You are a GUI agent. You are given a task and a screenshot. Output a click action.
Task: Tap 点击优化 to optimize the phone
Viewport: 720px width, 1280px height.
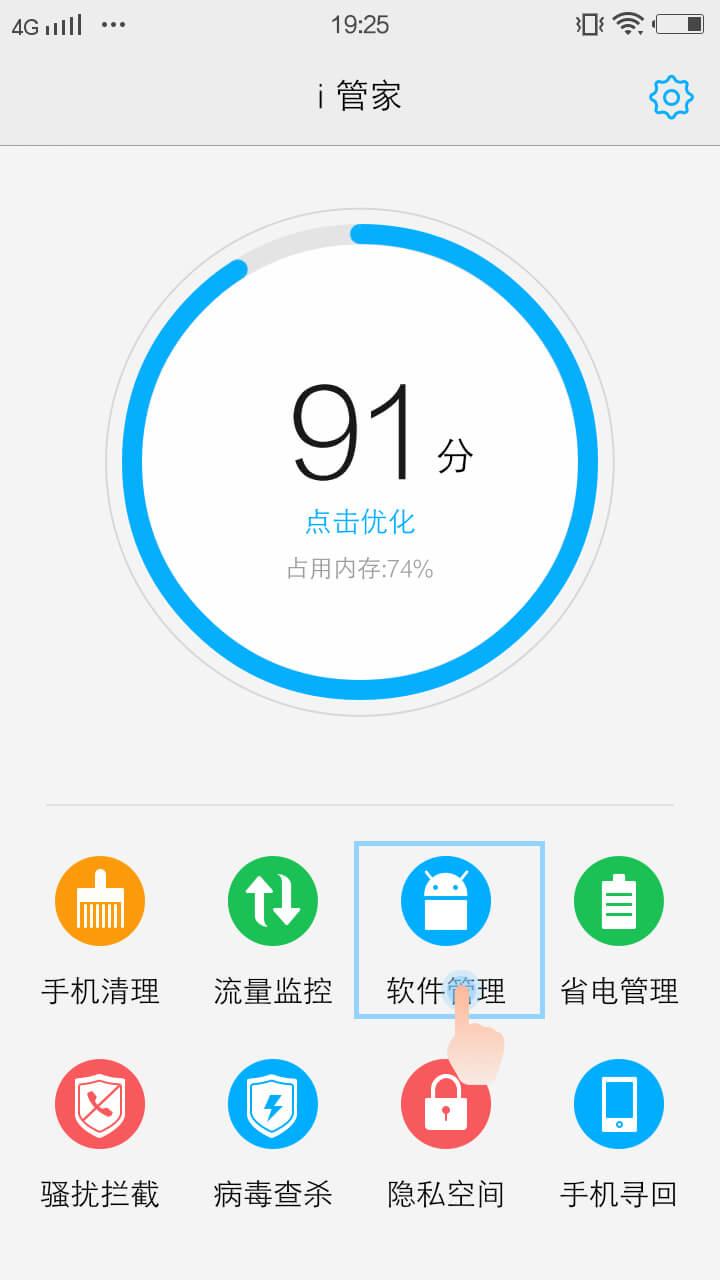[x=360, y=521]
